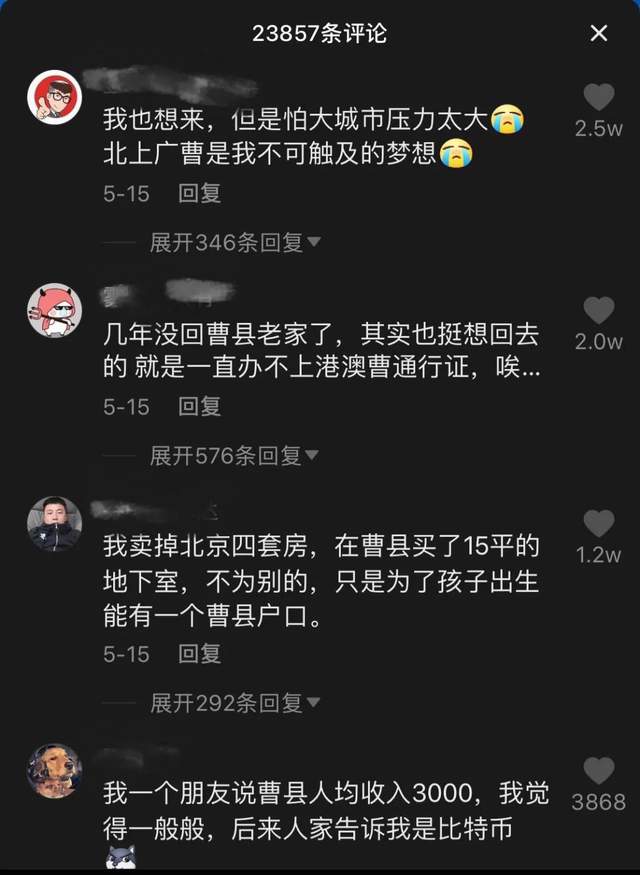Like the comment with 1.2w likes

598,523
